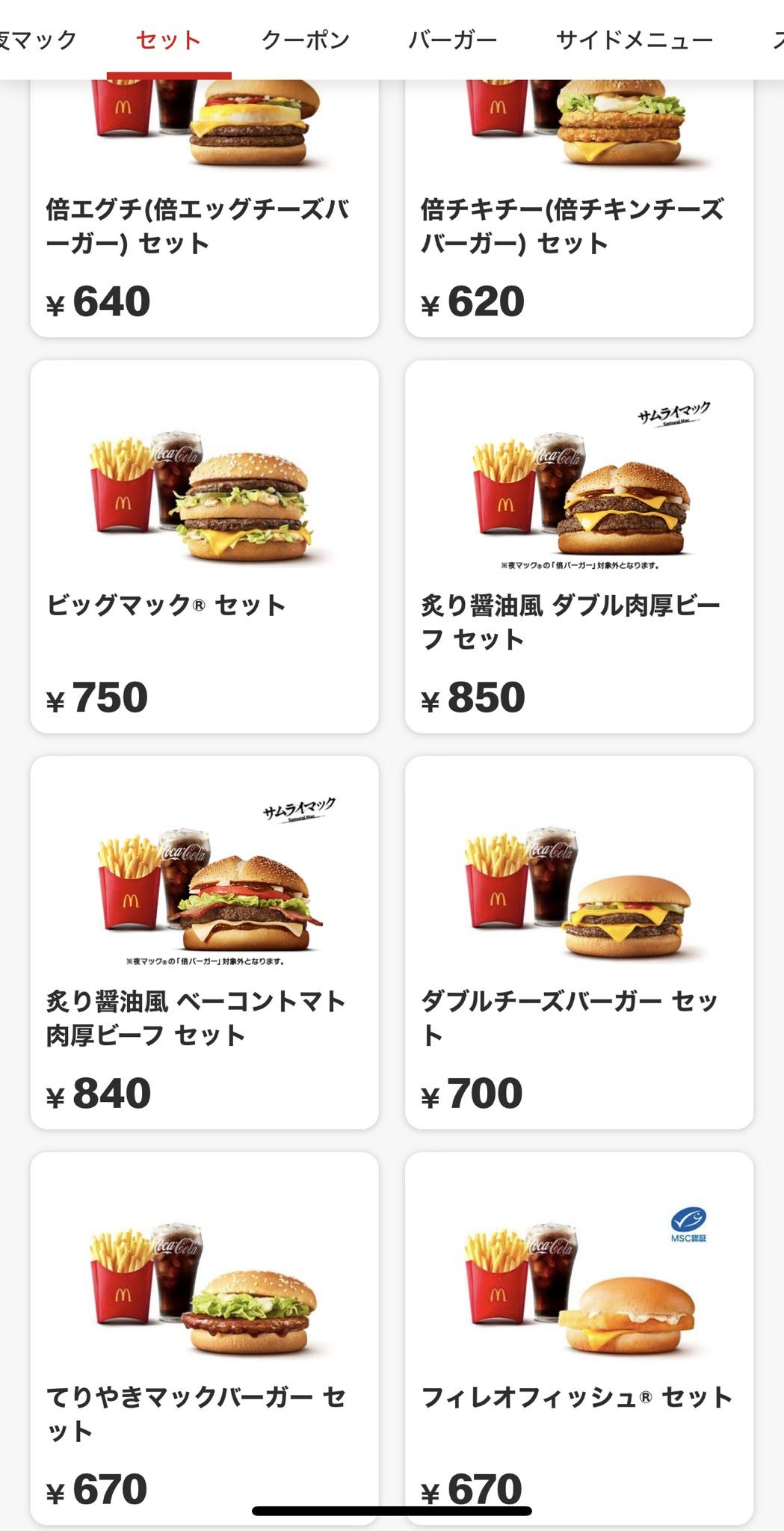Switch to the 夜マック tab
The height and width of the screenshot is (1531, 784).
point(37,40)
